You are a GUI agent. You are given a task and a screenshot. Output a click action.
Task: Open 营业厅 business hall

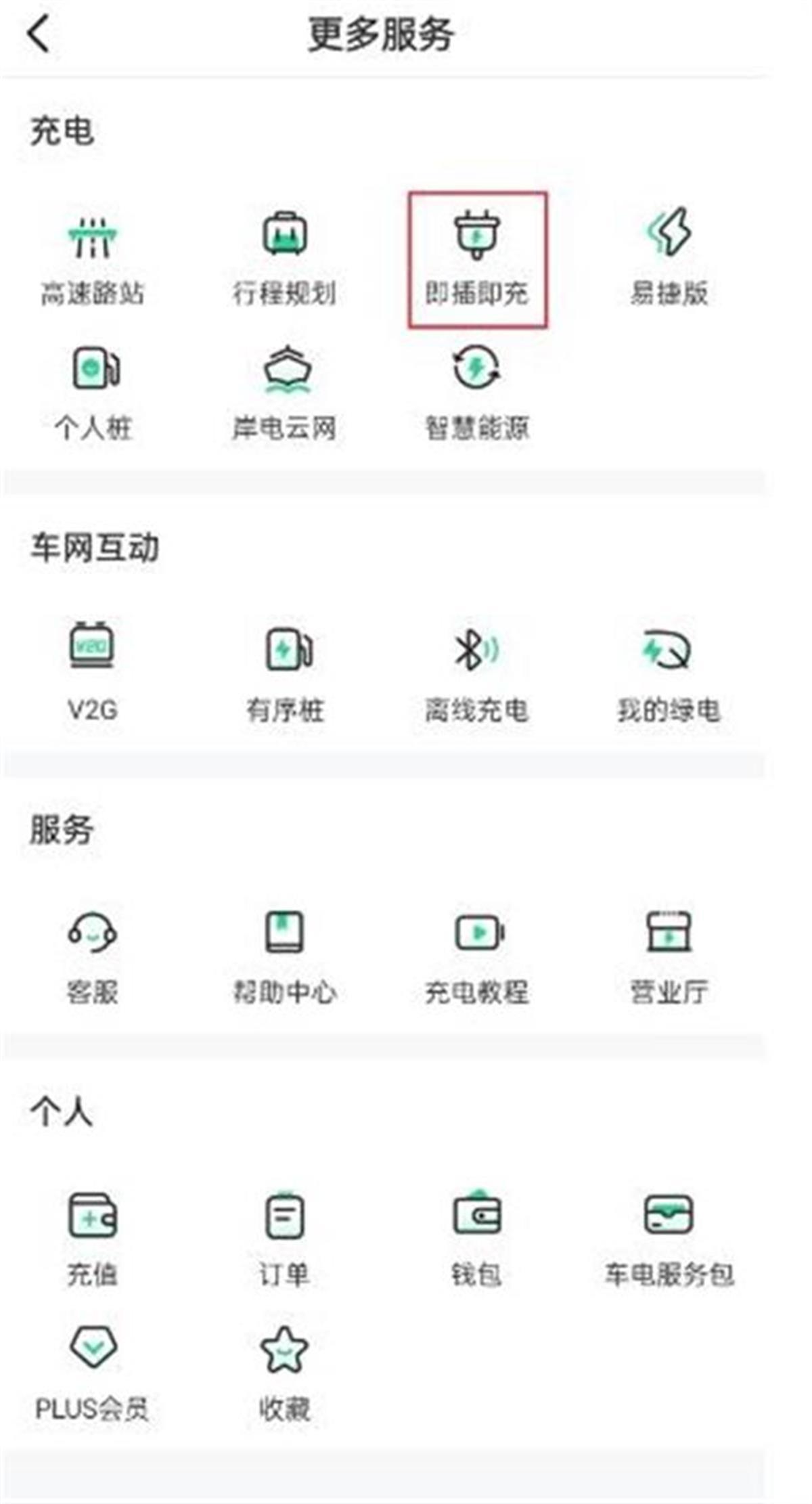coord(669,956)
